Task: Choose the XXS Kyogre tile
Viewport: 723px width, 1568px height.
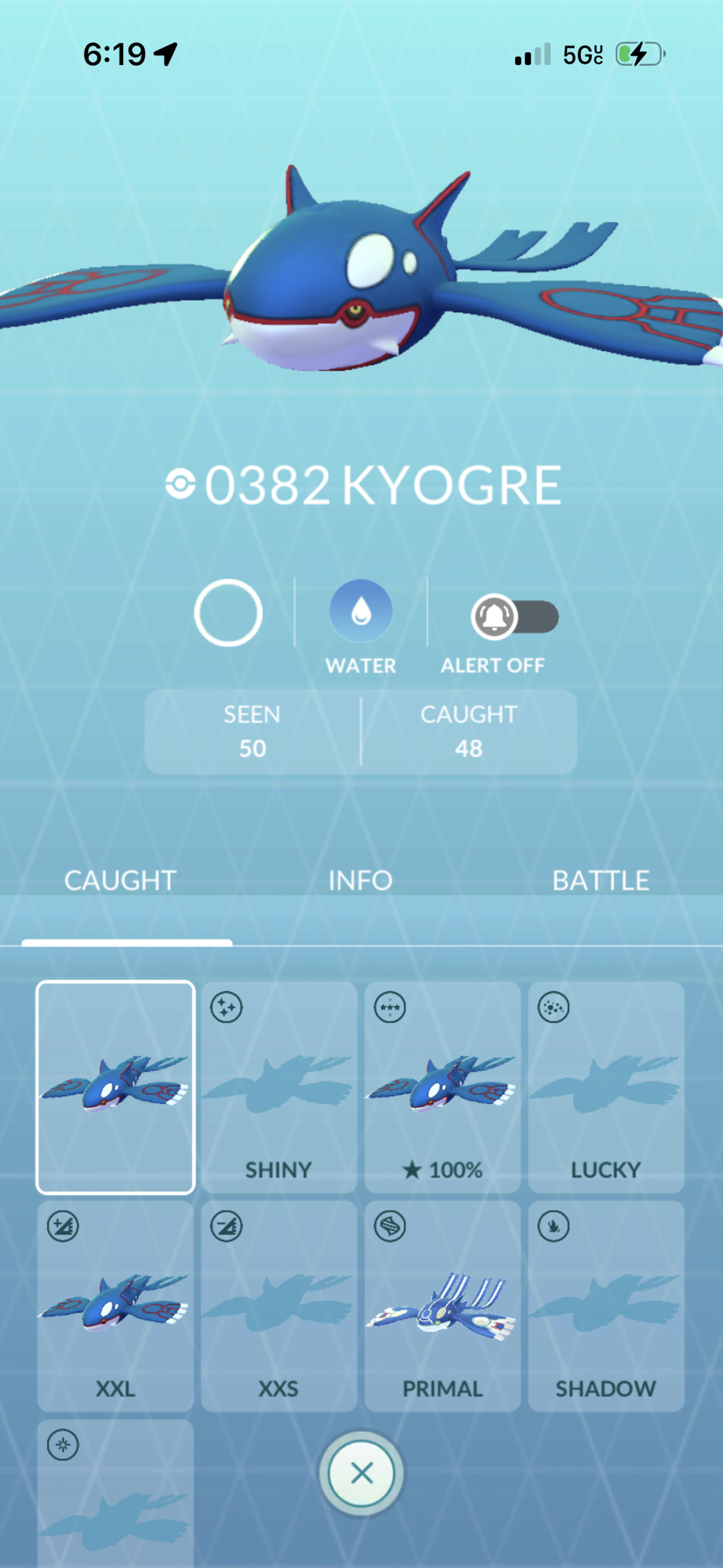Action: [x=278, y=1305]
